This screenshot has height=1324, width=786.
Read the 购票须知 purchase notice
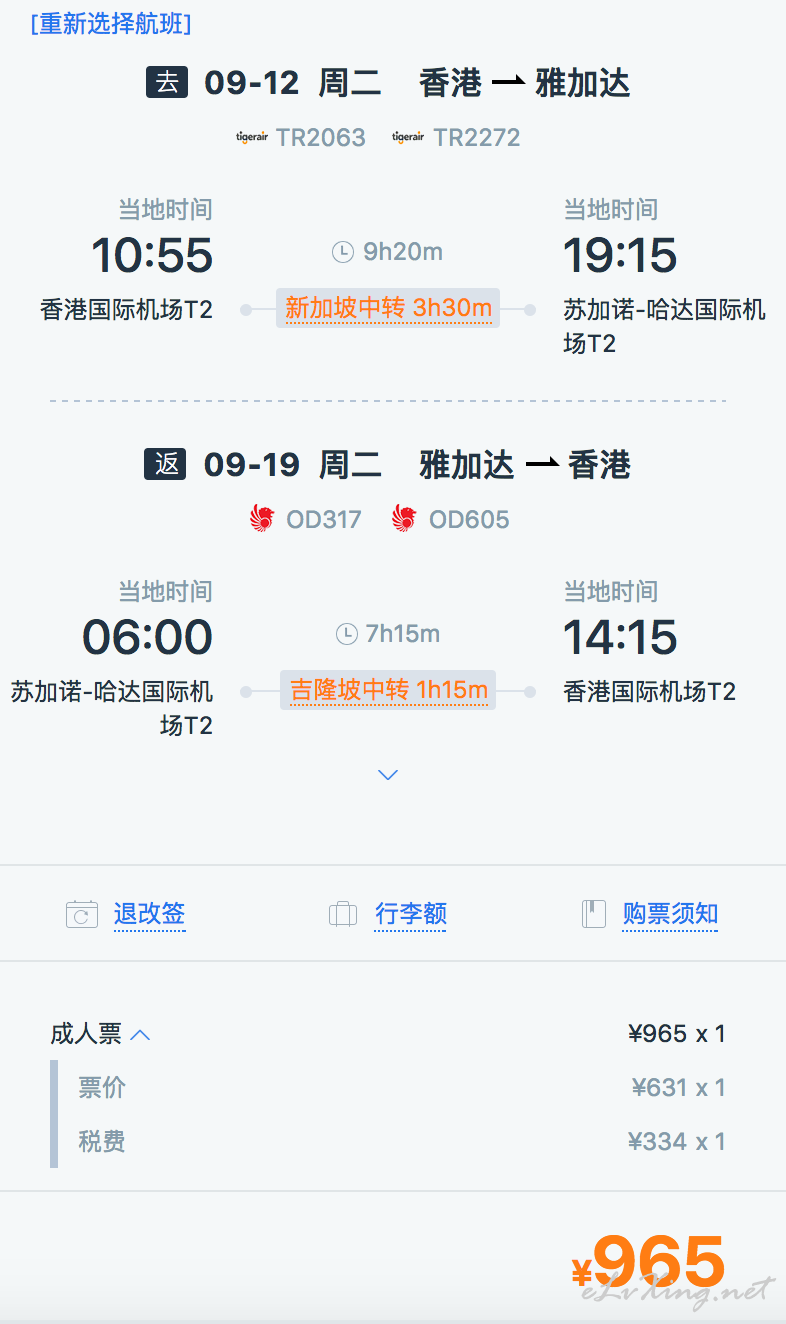point(670,914)
